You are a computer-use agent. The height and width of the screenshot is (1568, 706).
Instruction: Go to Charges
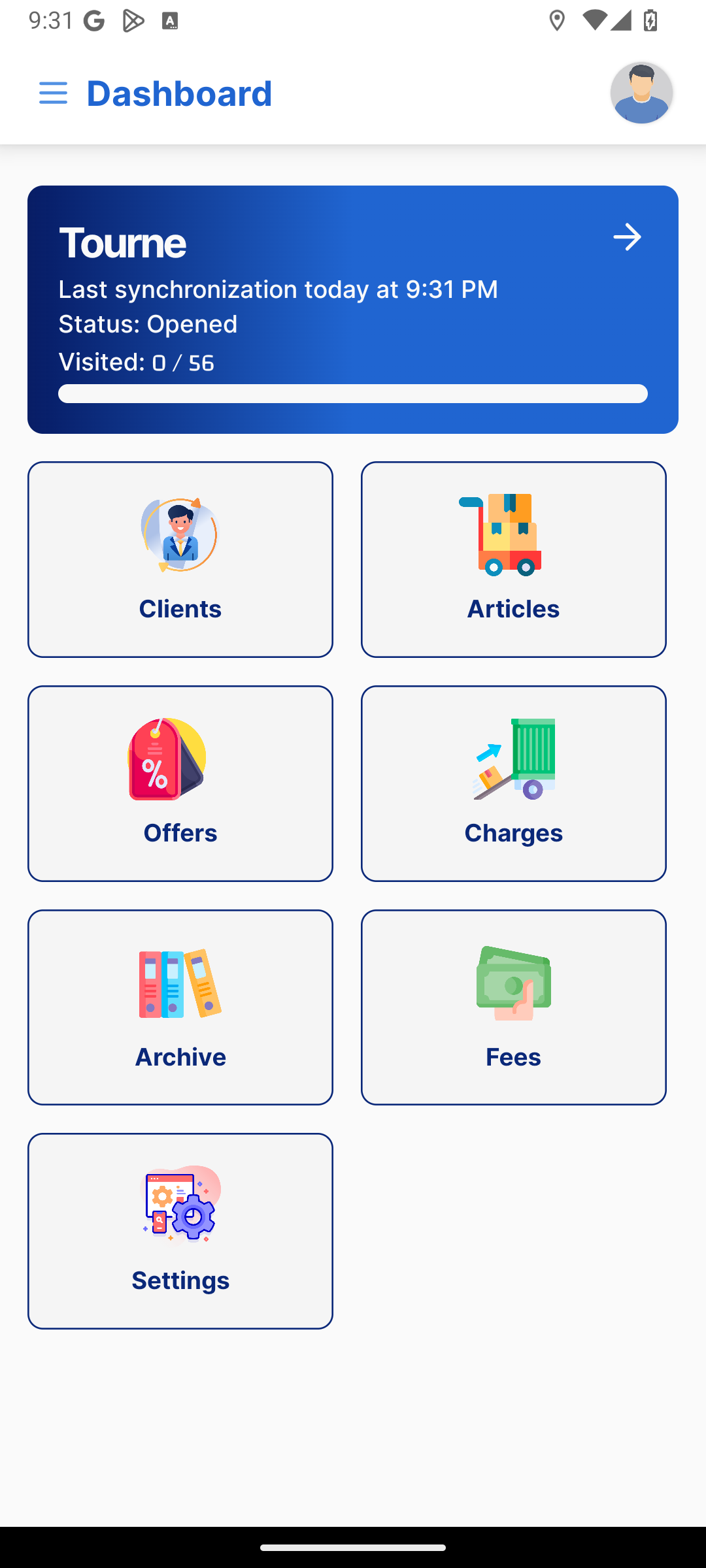513,783
